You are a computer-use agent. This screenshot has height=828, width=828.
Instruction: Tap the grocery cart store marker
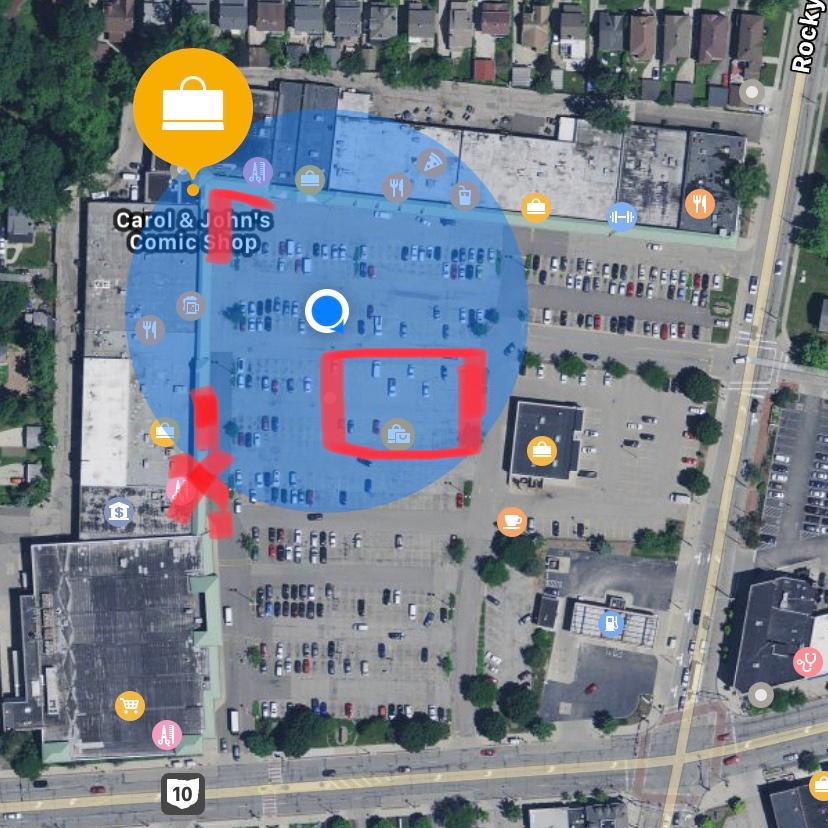pos(129,706)
